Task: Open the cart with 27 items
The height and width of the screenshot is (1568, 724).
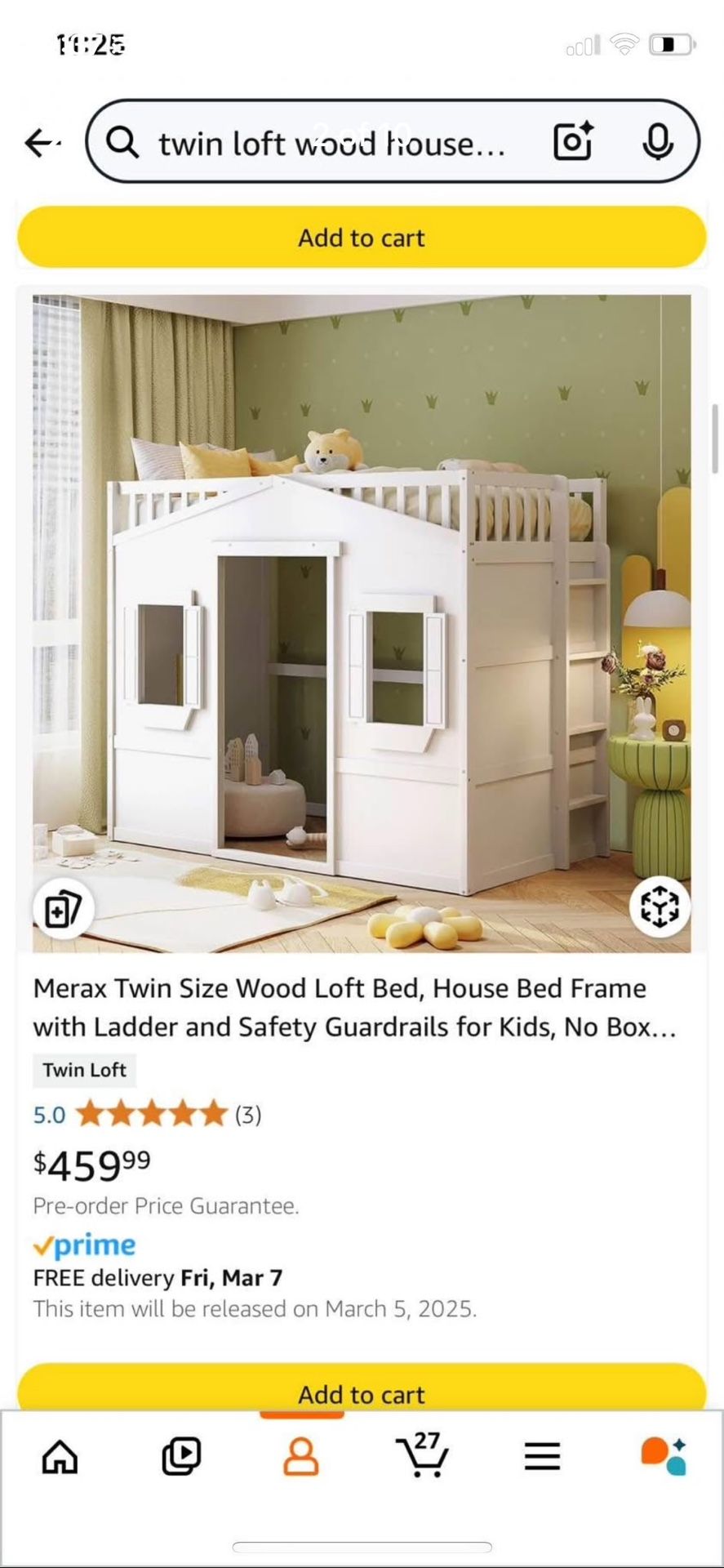Action: pyautogui.click(x=422, y=1456)
